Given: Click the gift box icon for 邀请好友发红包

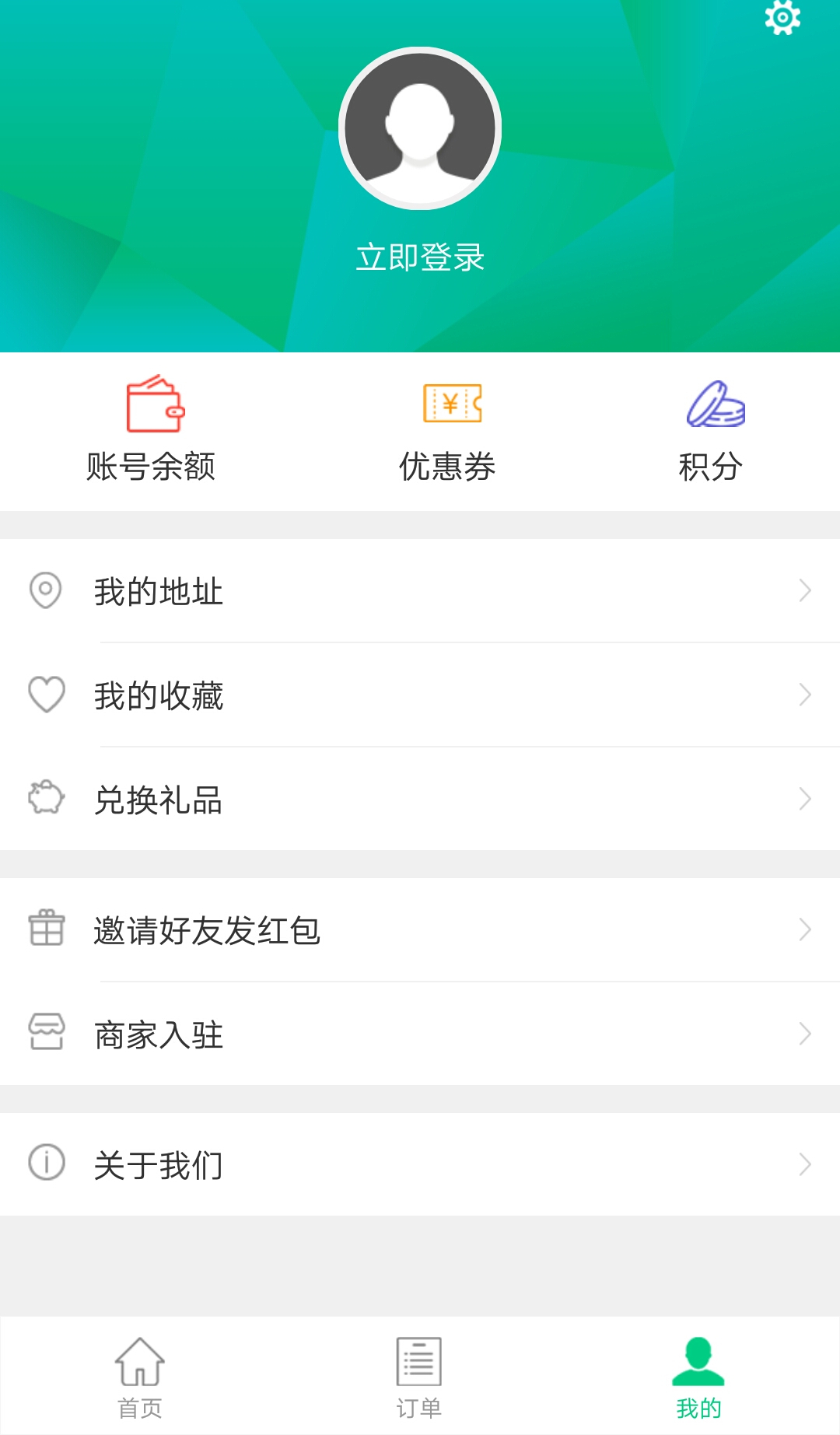Looking at the screenshot, I should click(x=44, y=929).
